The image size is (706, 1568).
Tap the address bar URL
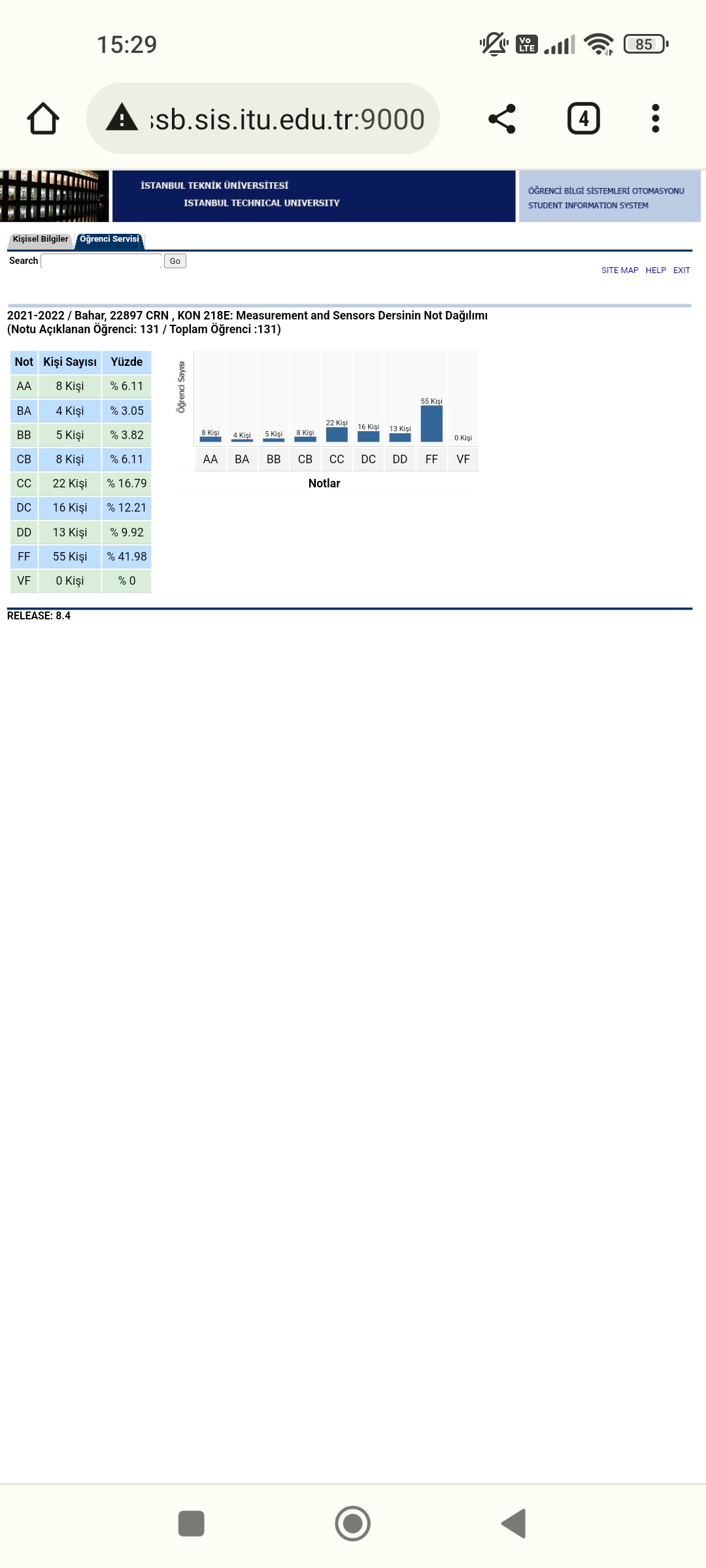(x=288, y=119)
